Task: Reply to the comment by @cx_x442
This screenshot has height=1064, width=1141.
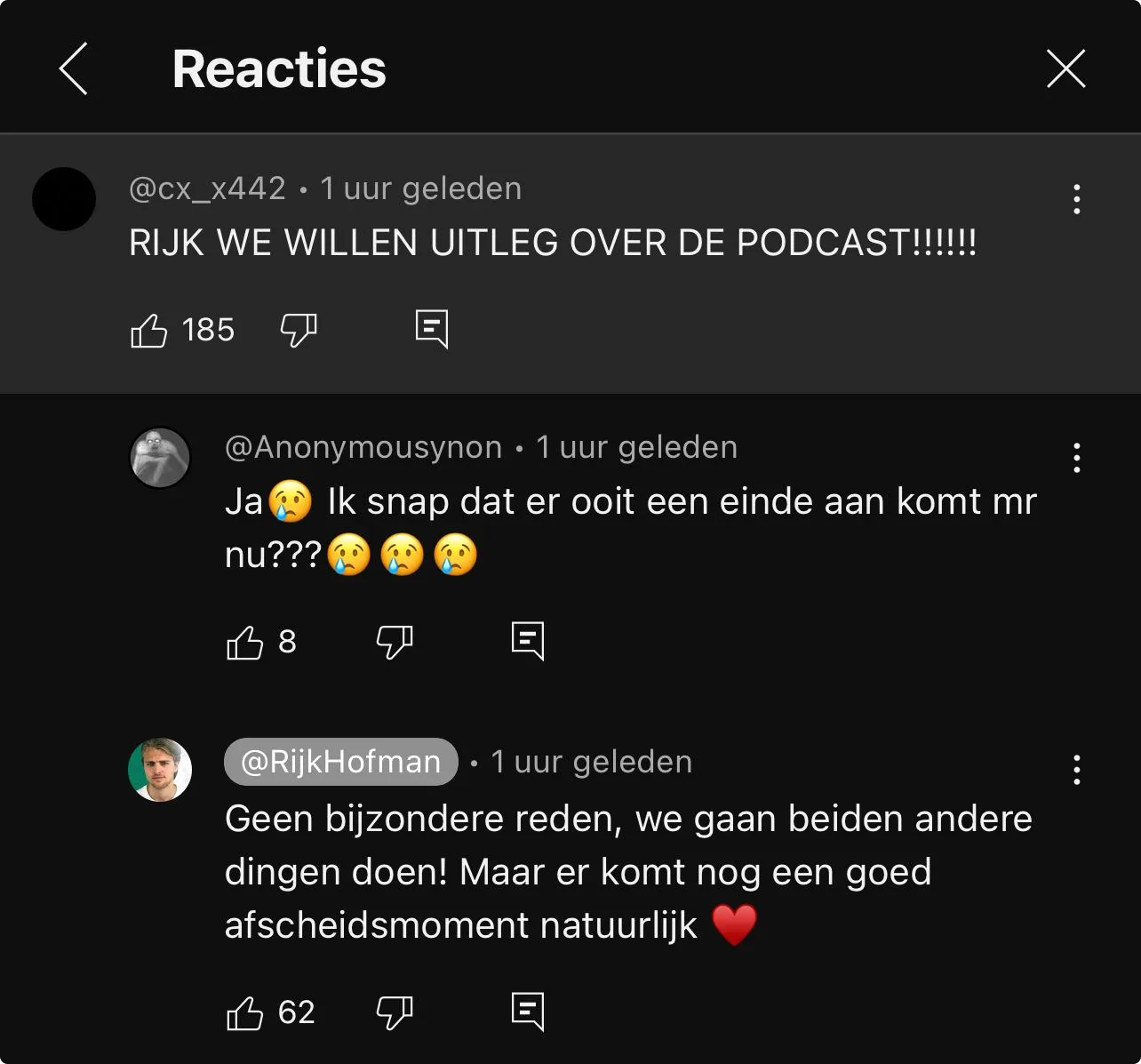Action: pyautogui.click(x=432, y=329)
